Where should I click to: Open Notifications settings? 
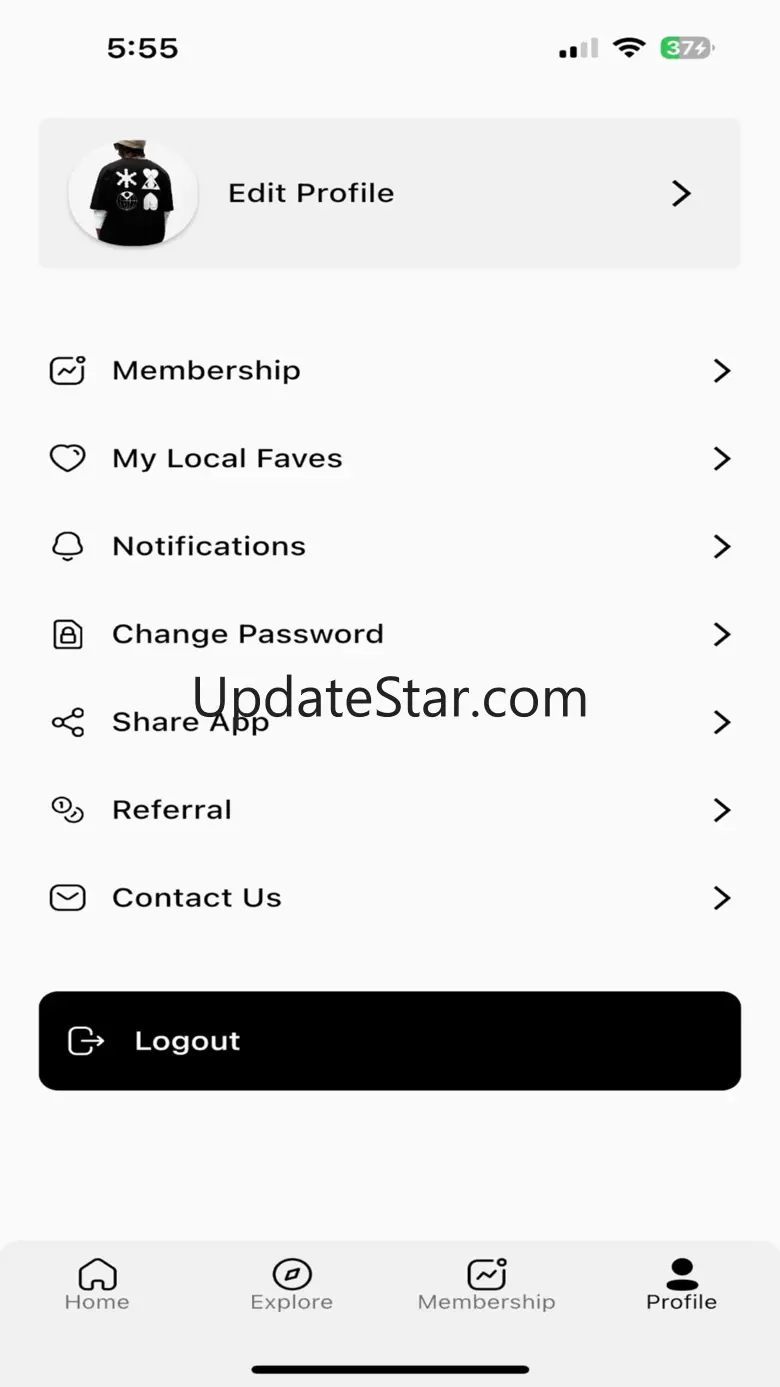[x=389, y=547]
